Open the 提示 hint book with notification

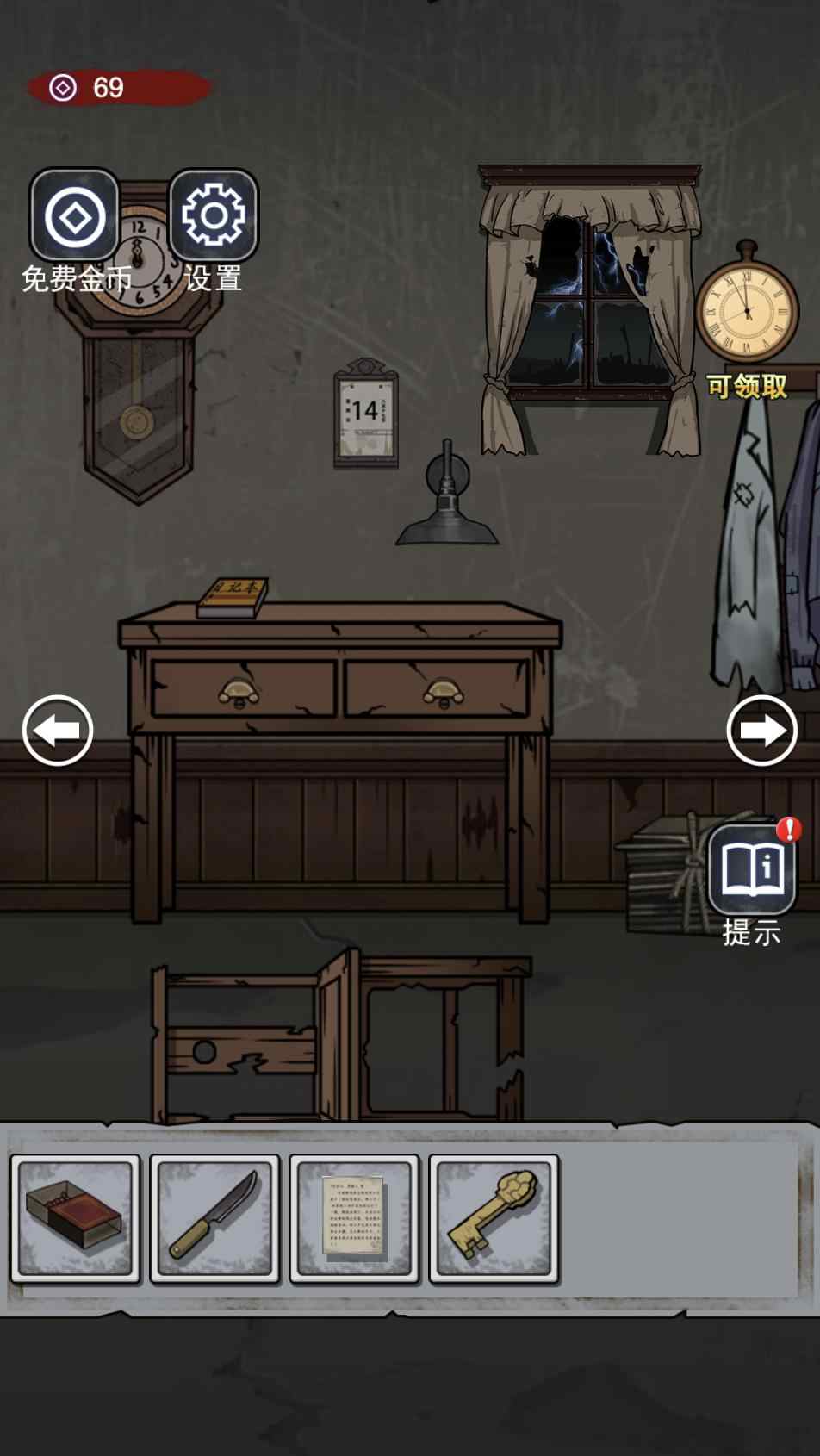751,868
